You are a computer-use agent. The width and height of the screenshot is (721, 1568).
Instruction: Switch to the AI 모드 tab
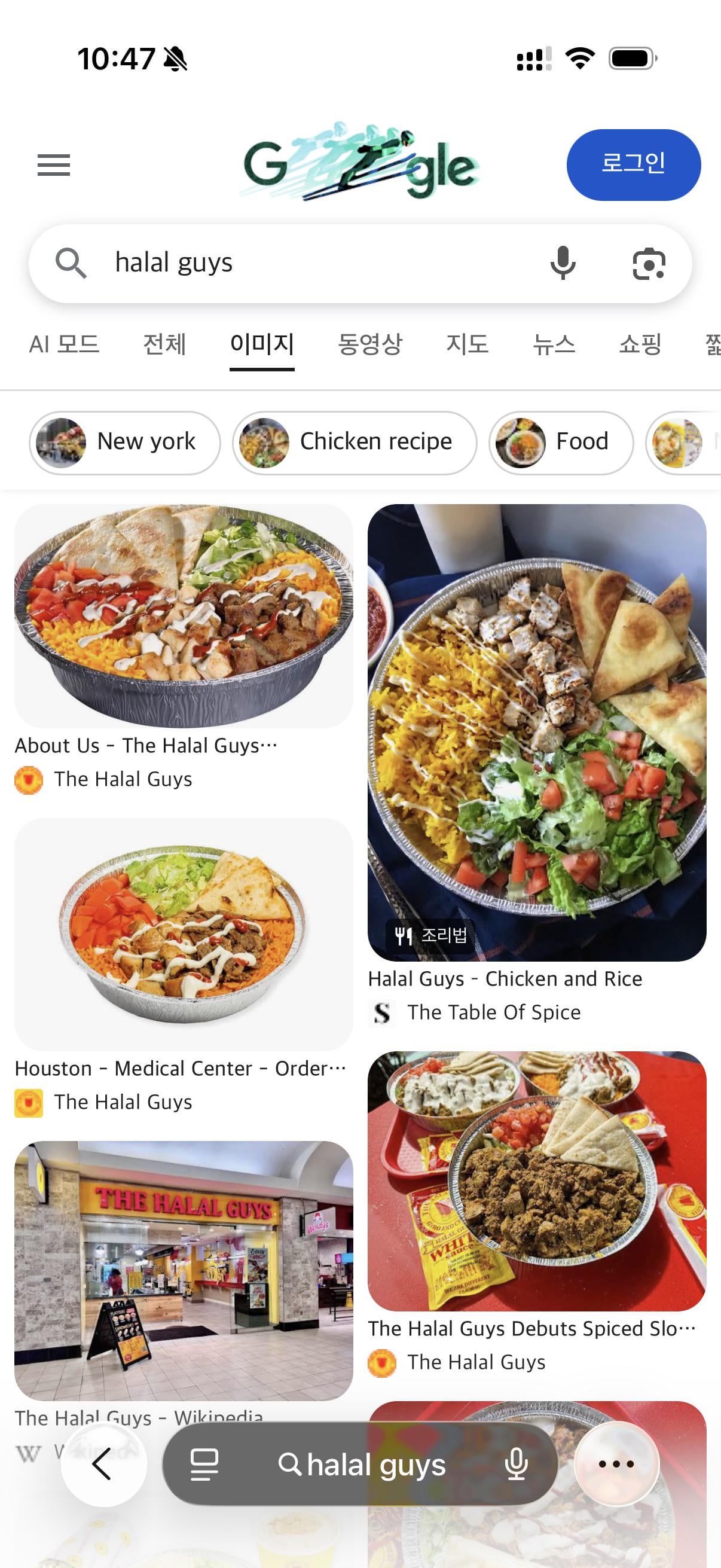[64, 344]
